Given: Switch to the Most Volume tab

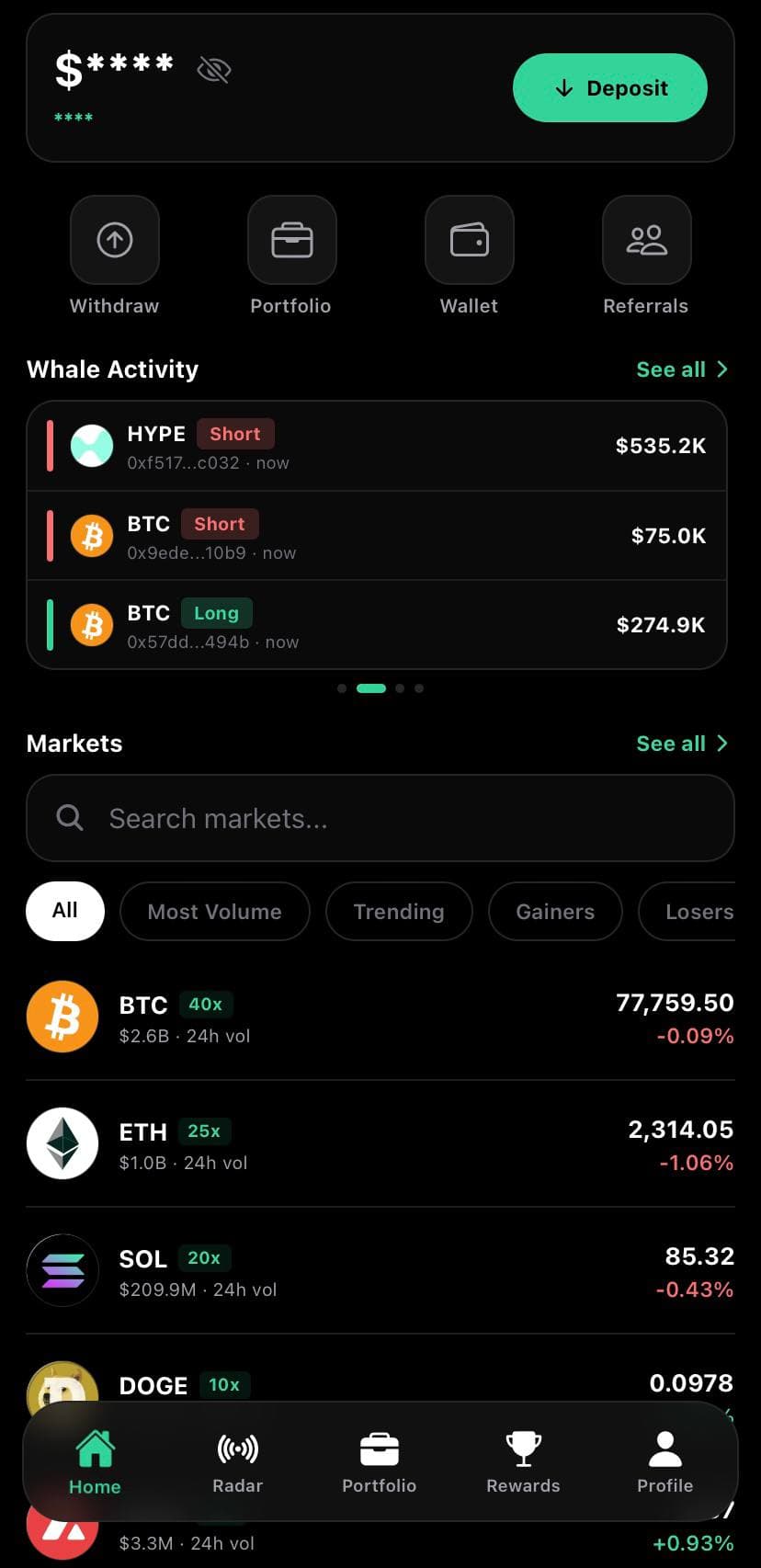Looking at the screenshot, I should pyautogui.click(x=214, y=911).
